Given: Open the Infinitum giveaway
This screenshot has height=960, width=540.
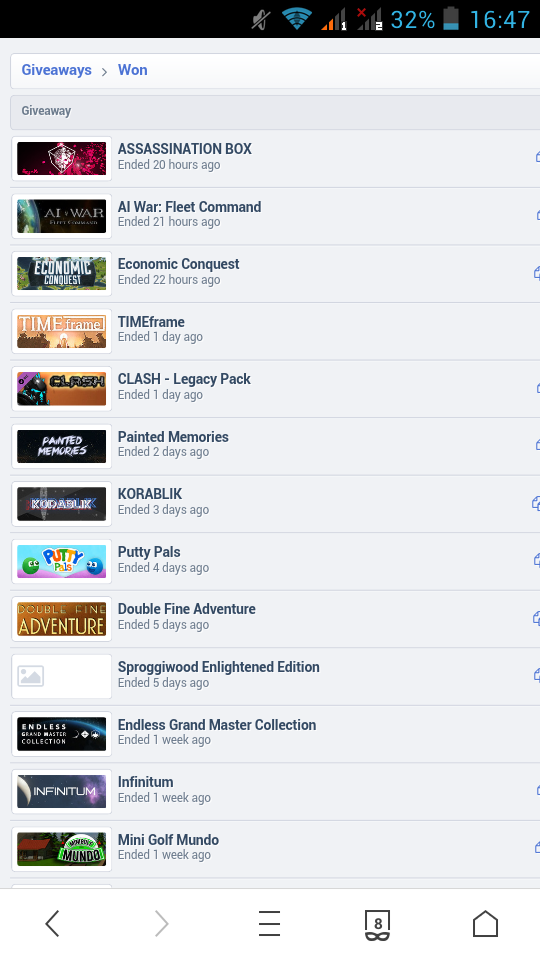Looking at the screenshot, I should pyautogui.click(x=145, y=782).
